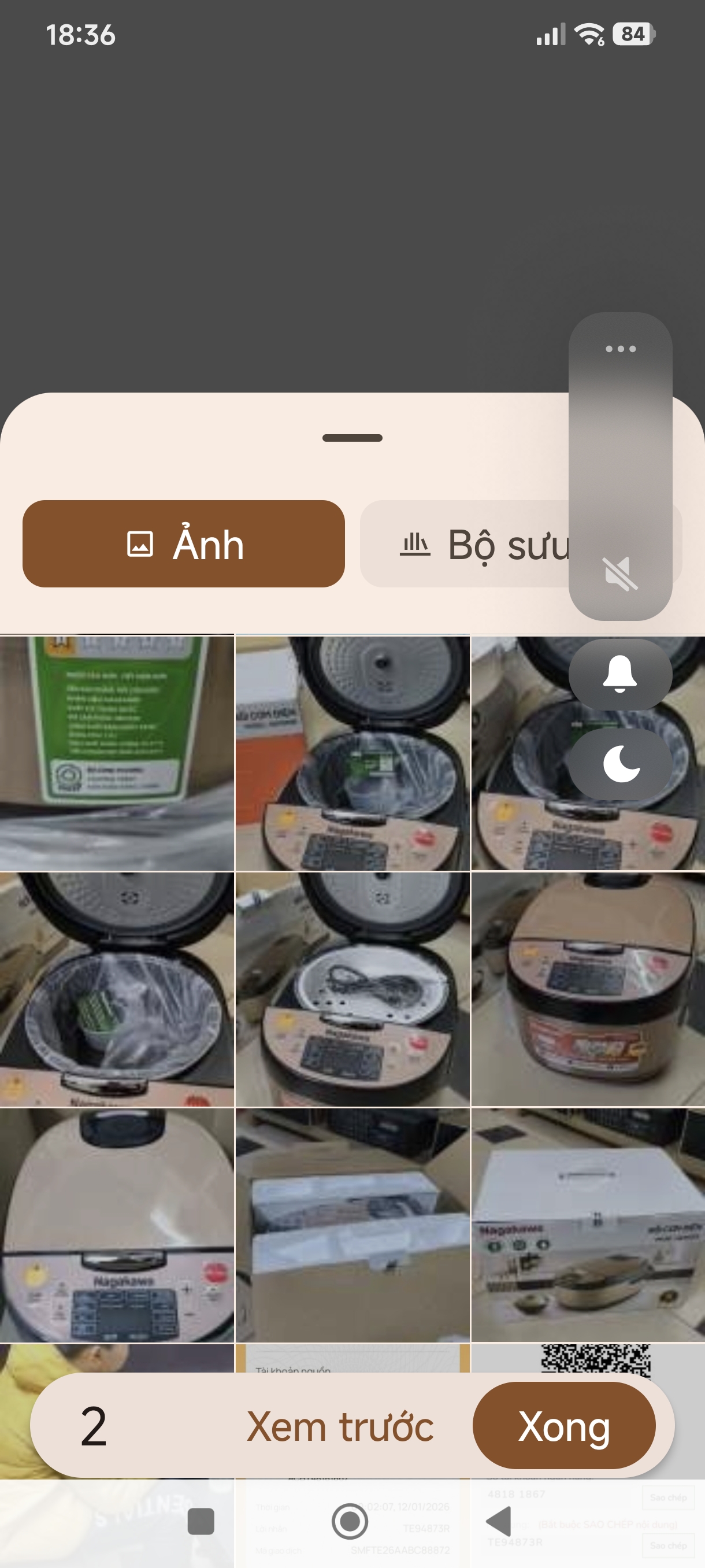Toggle the ringer bell mode

pos(620,674)
